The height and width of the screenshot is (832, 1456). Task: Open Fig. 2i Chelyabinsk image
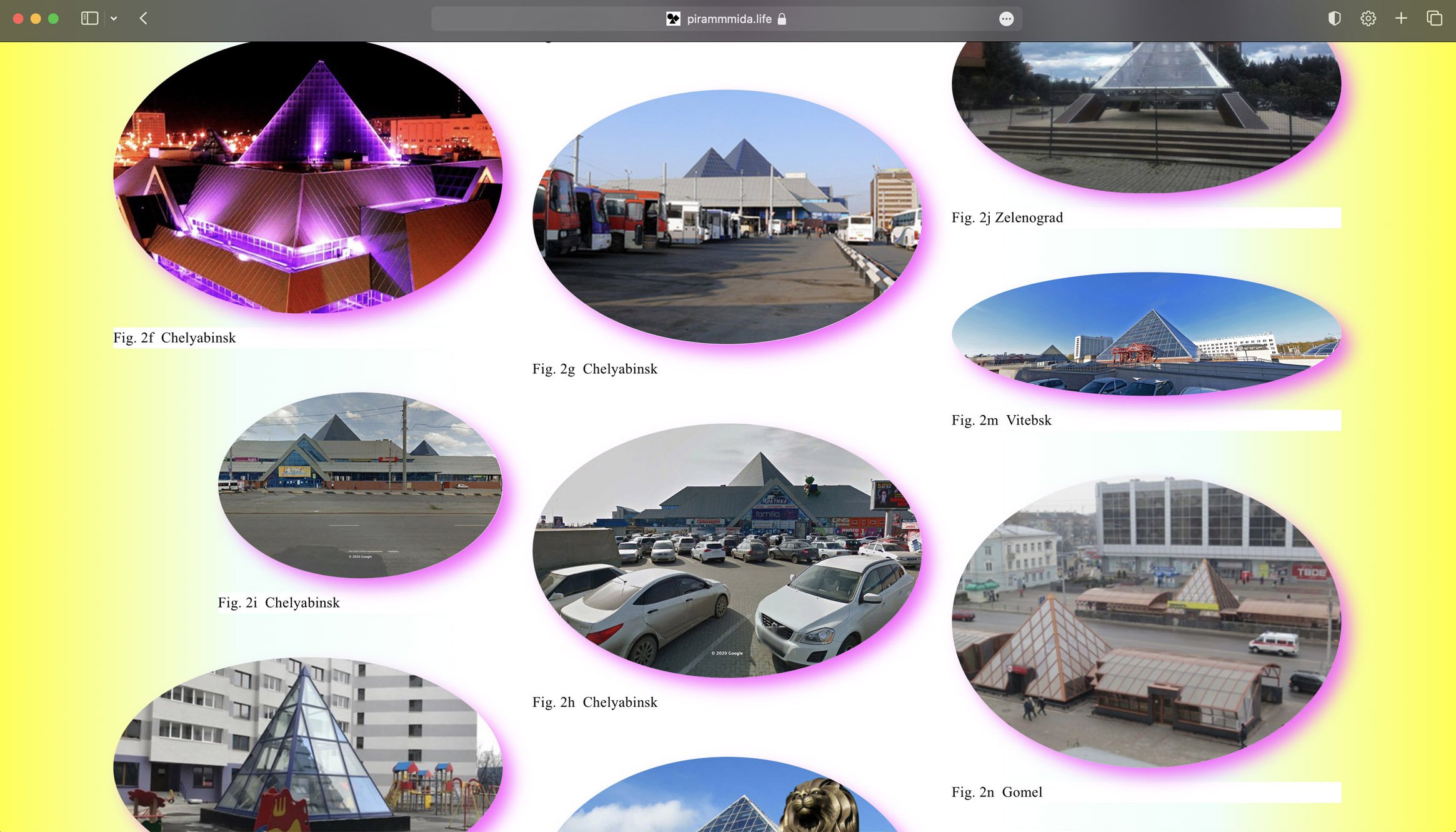[x=360, y=484]
